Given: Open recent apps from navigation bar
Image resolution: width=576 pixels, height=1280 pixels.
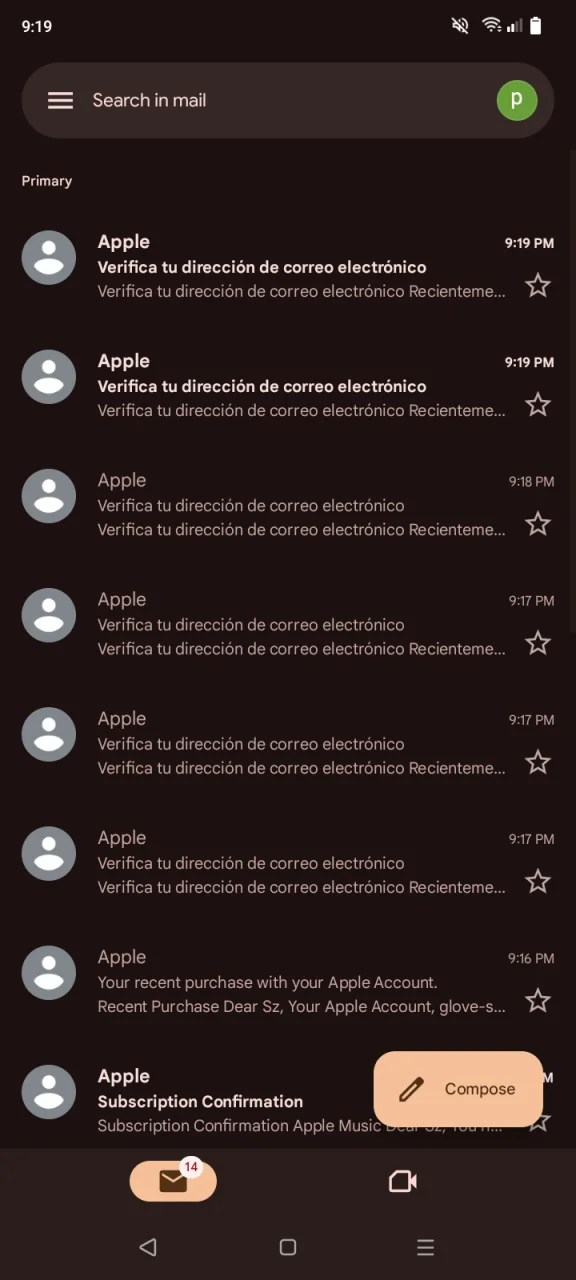Looking at the screenshot, I should [x=425, y=1247].
